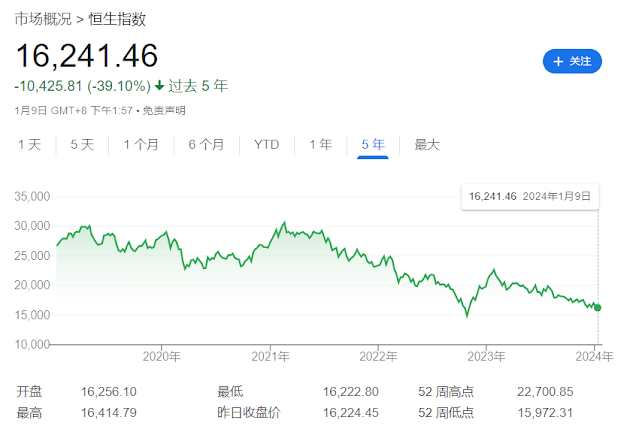Switch chart to 6 个月

[206, 145]
